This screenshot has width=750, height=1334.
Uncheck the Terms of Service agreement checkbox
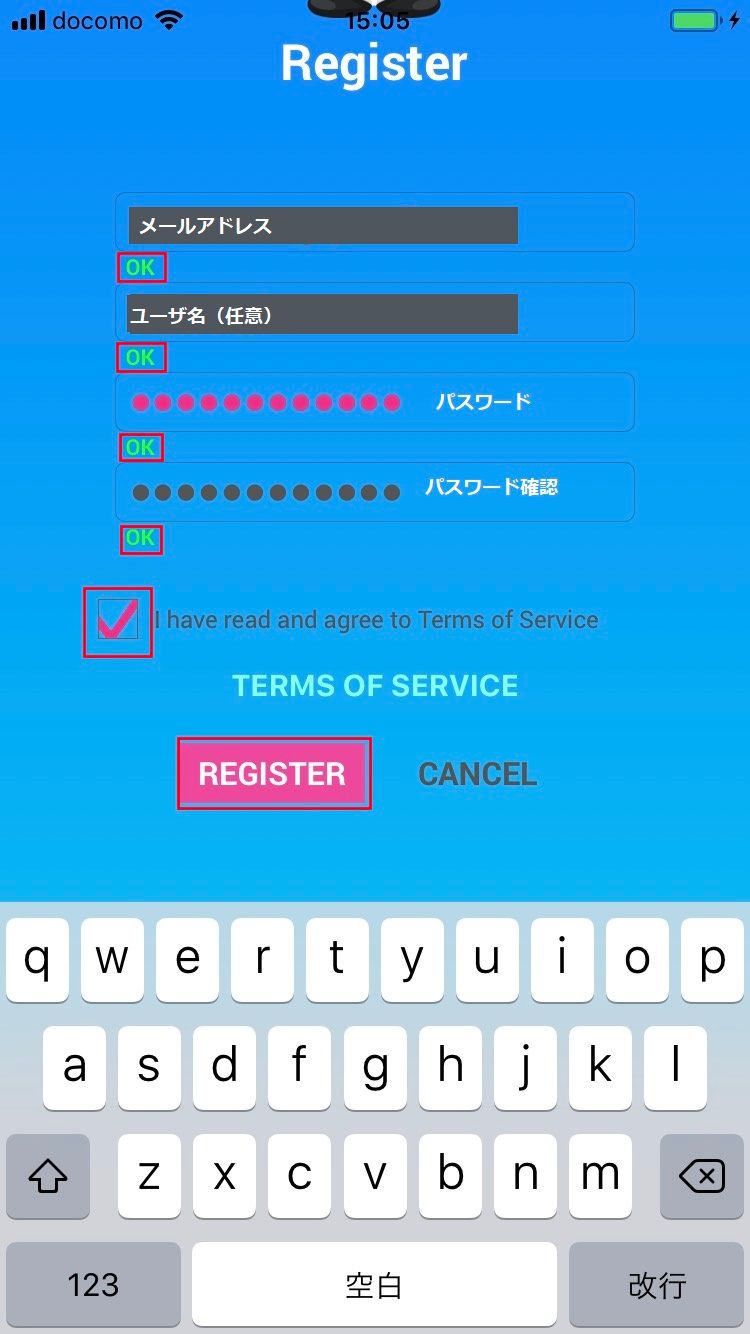[x=117, y=621]
